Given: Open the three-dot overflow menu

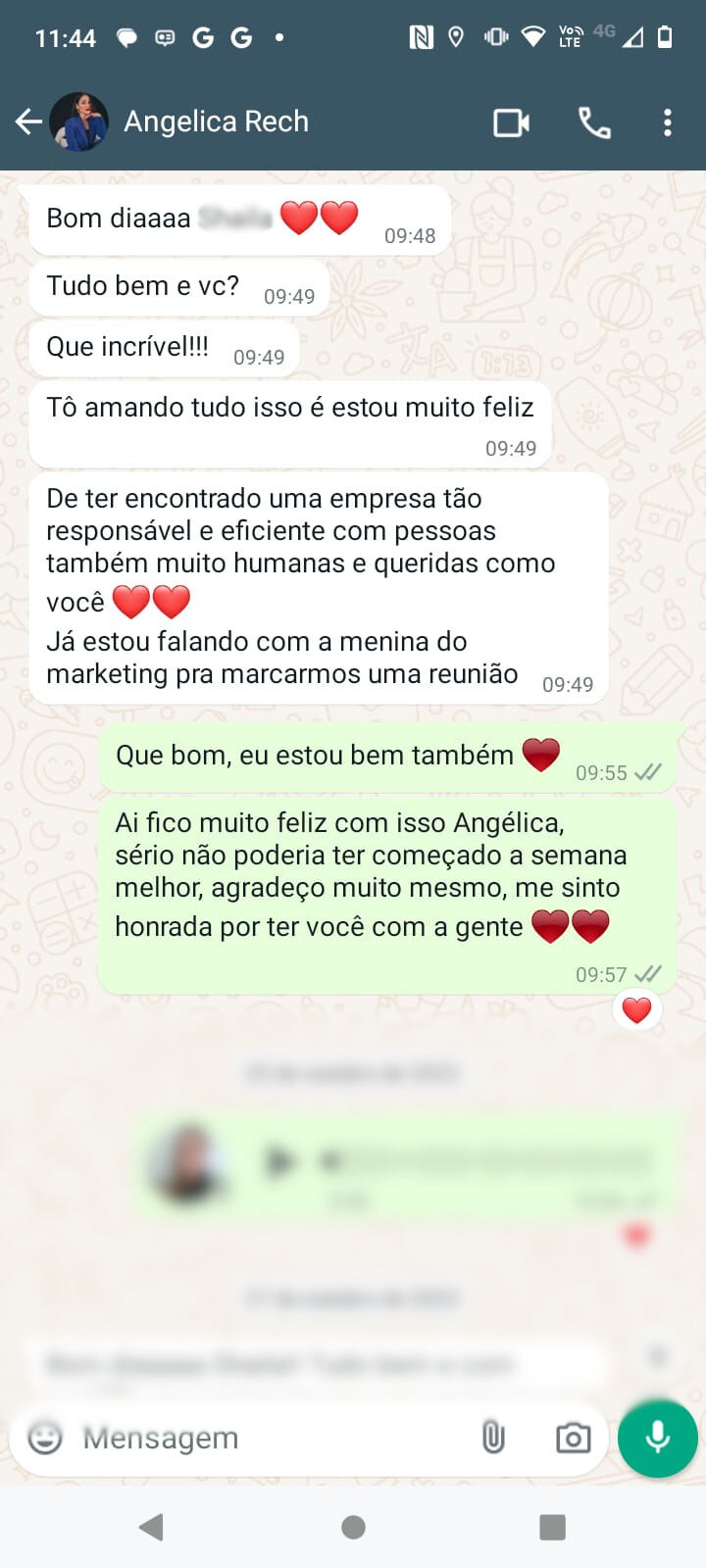Looking at the screenshot, I should 667,122.
